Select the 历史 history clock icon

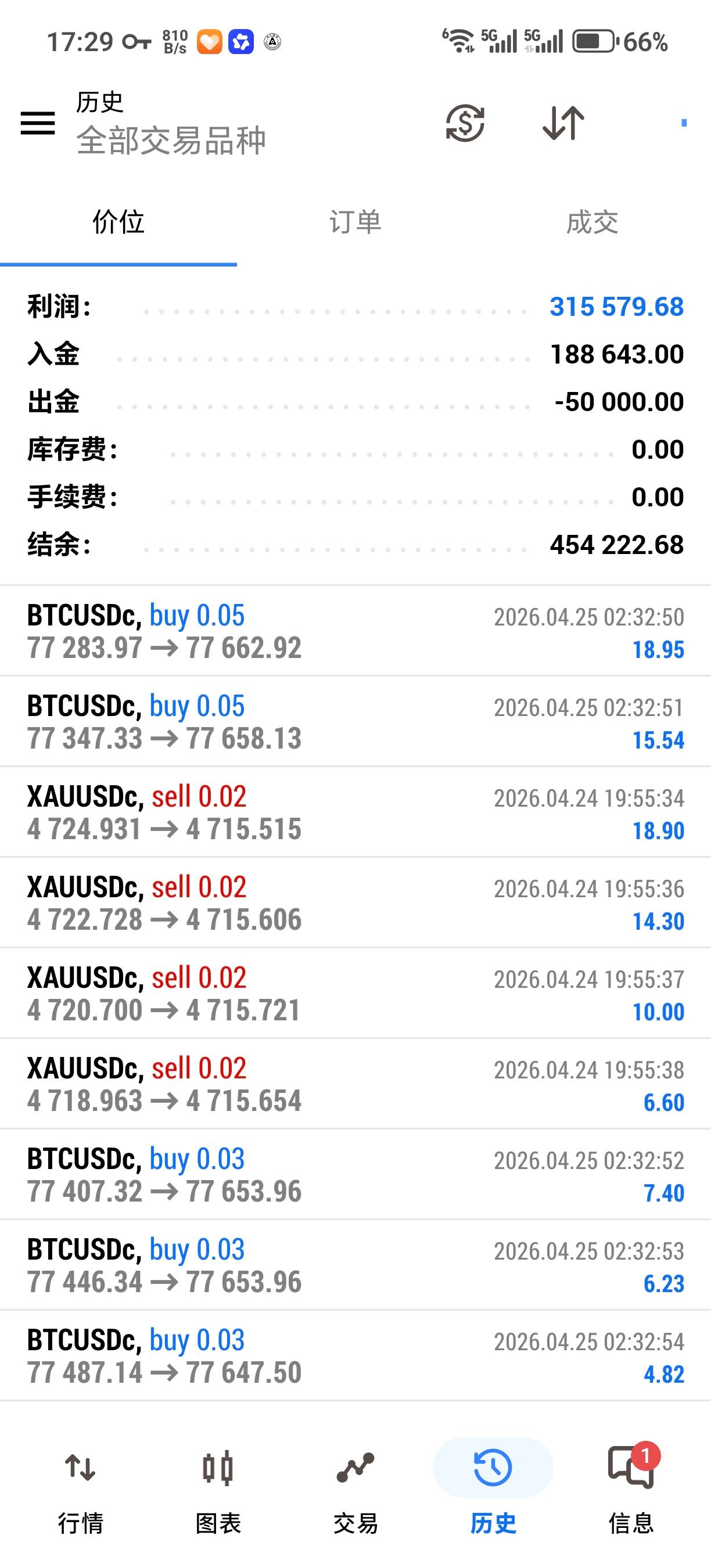click(492, 1468)
